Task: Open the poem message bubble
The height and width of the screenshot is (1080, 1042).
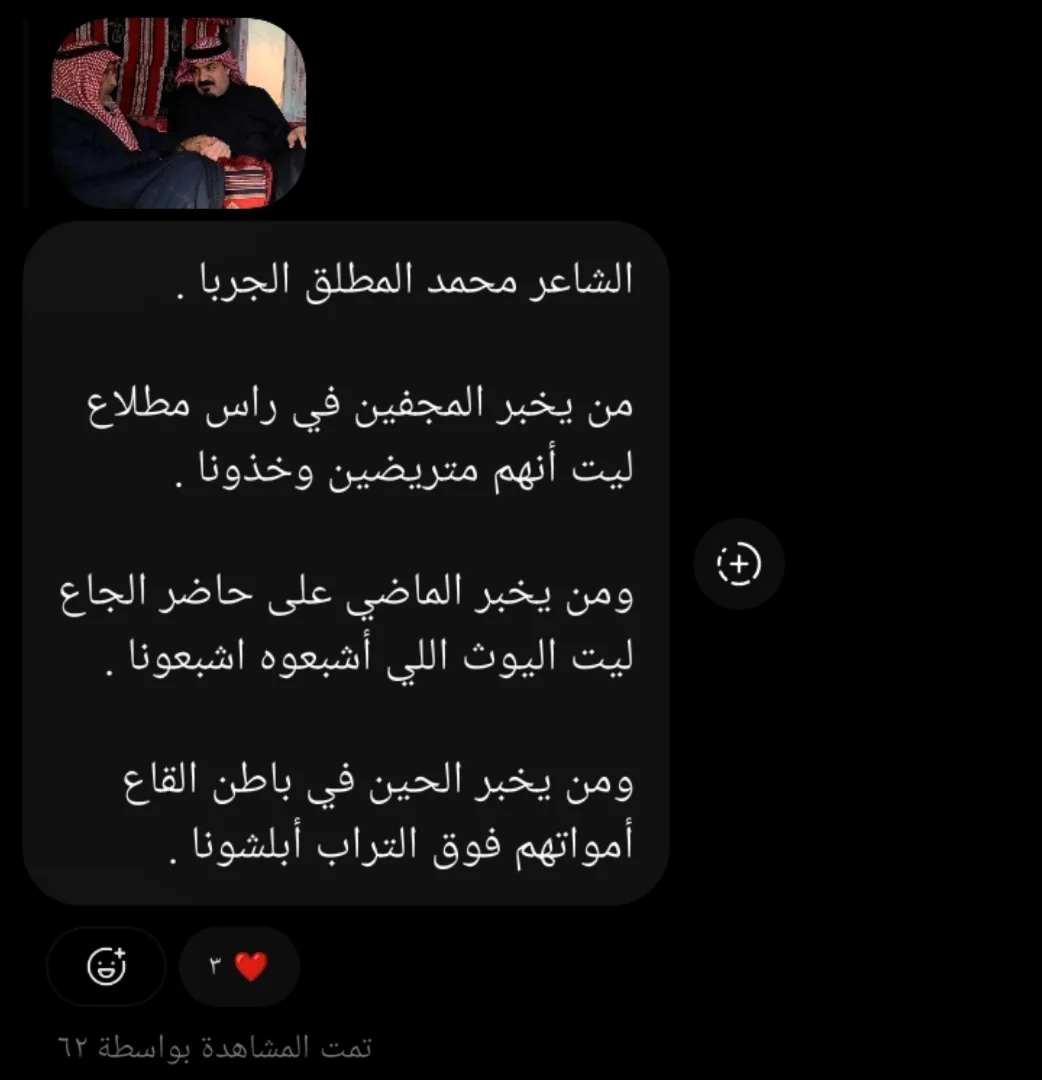Action: pyautogui.click(x=345, y=563)
